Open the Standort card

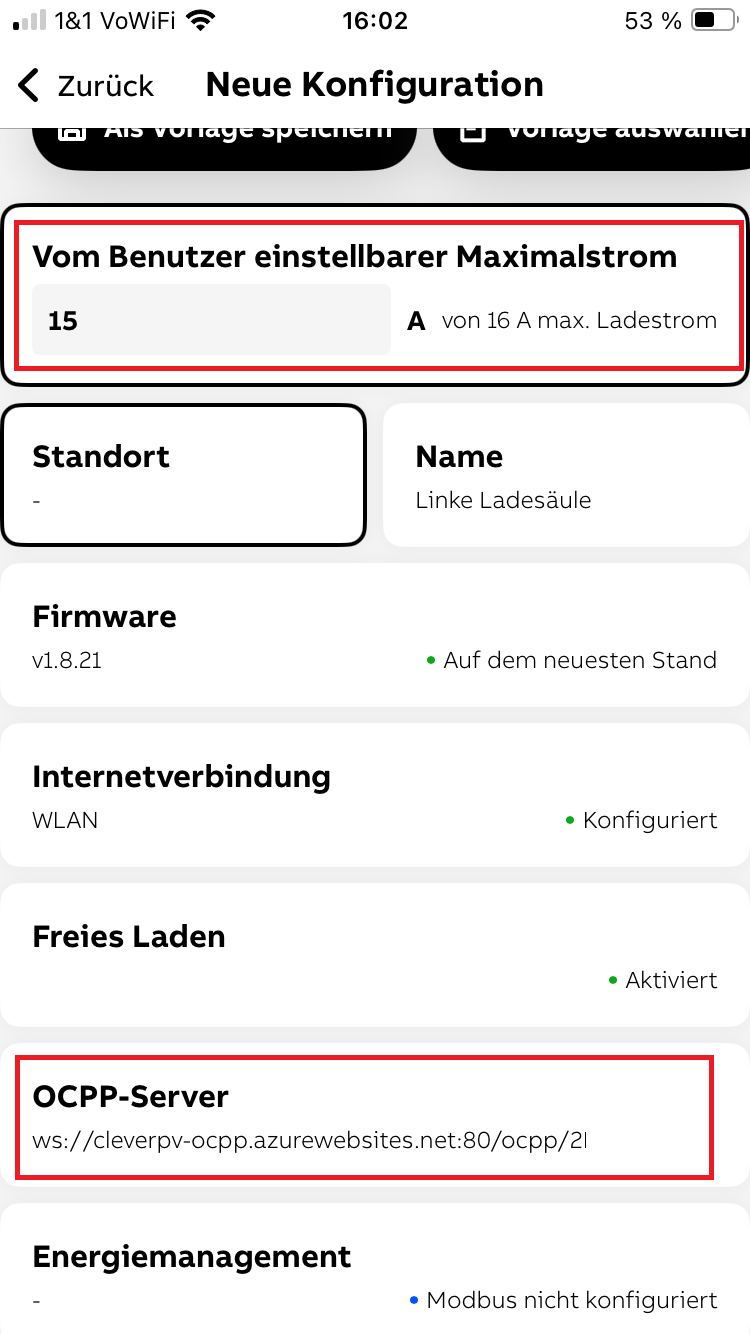(183, 475)
